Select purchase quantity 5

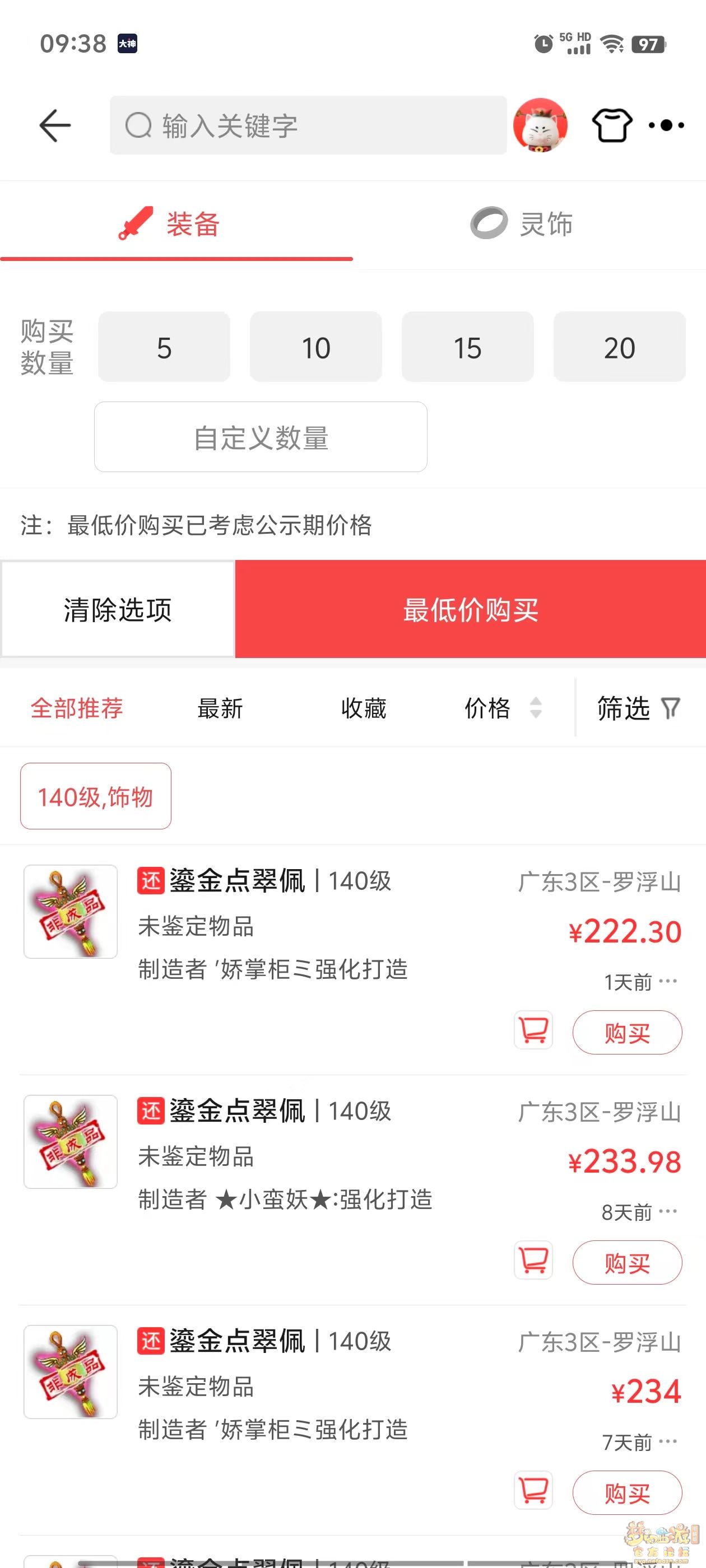[x=164, y=347]
